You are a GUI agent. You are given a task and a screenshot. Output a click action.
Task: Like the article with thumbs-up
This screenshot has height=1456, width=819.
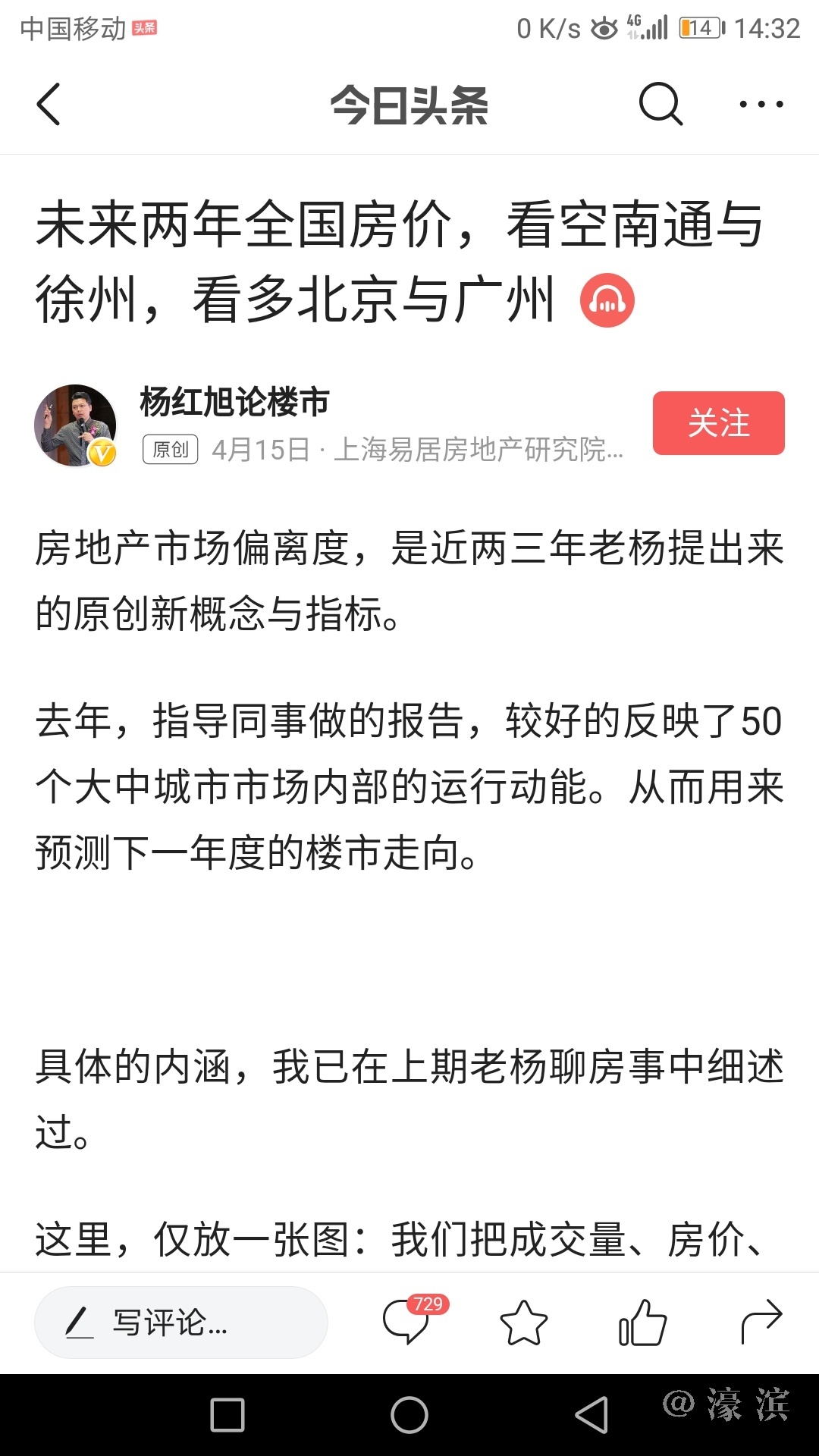(x=642, y=1323)
